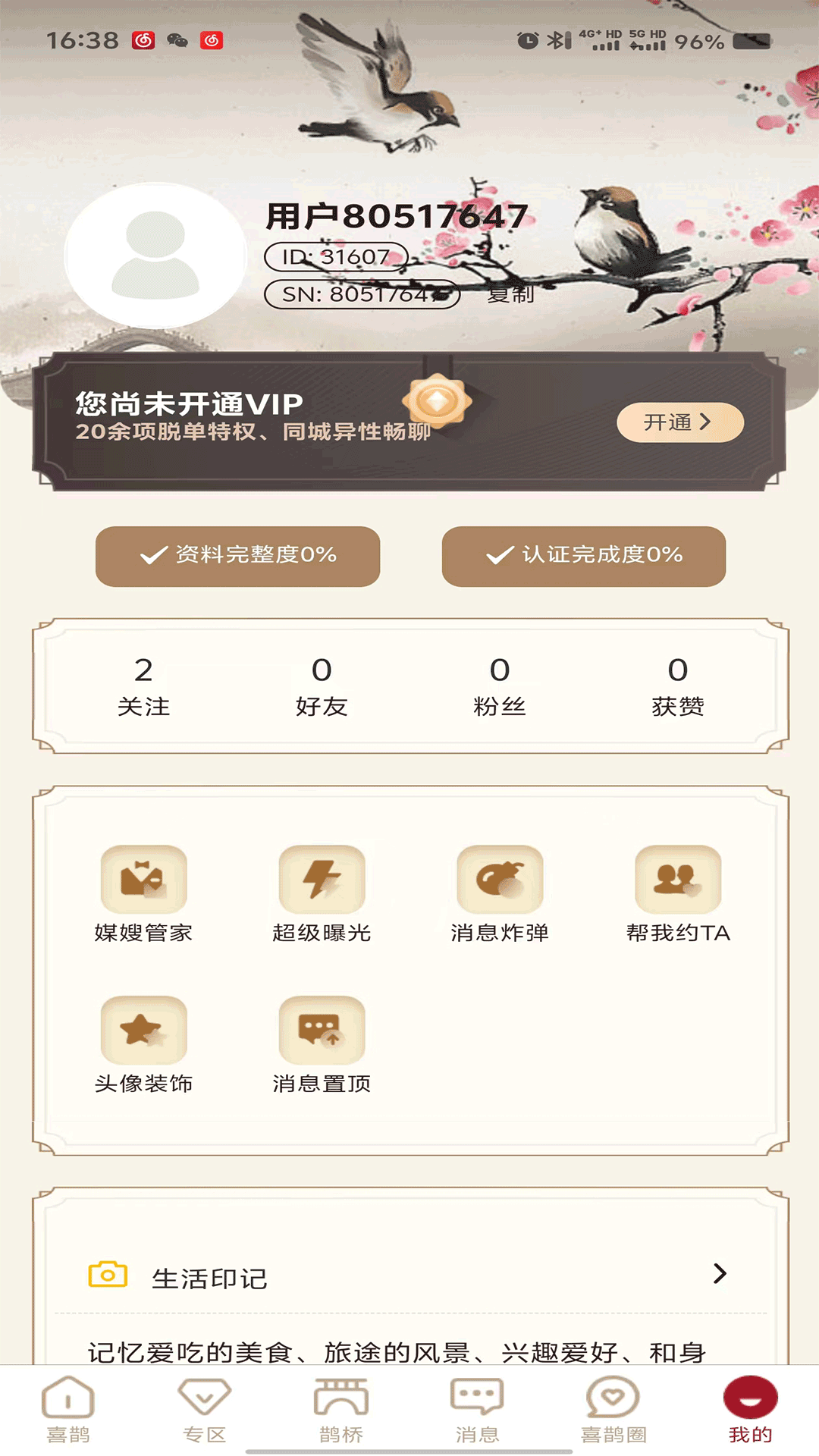819x1456 pixels.
Task: Open 帮我约TA feature
Action: pos(677,893)
